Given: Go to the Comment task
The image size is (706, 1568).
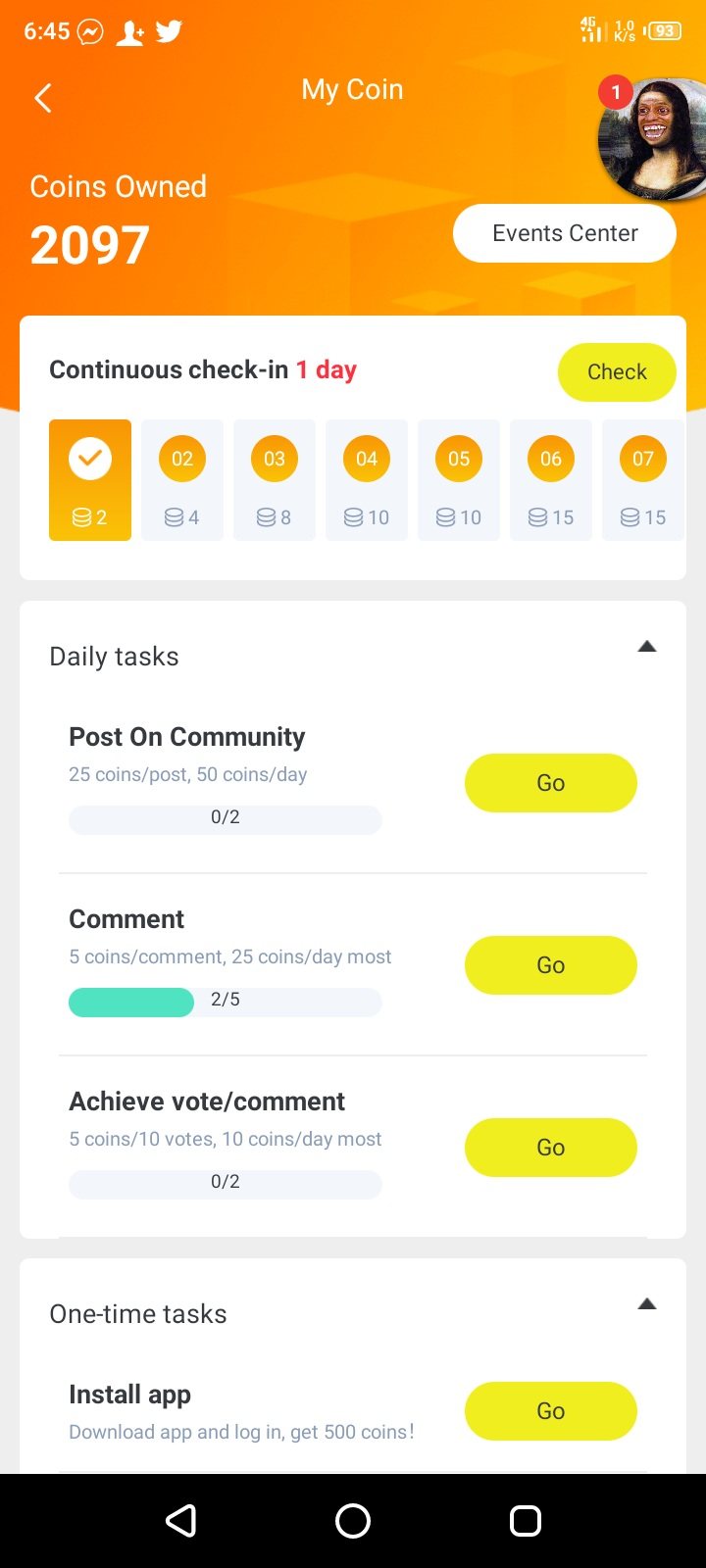Looking at the screenshot, I should point(550,965).
